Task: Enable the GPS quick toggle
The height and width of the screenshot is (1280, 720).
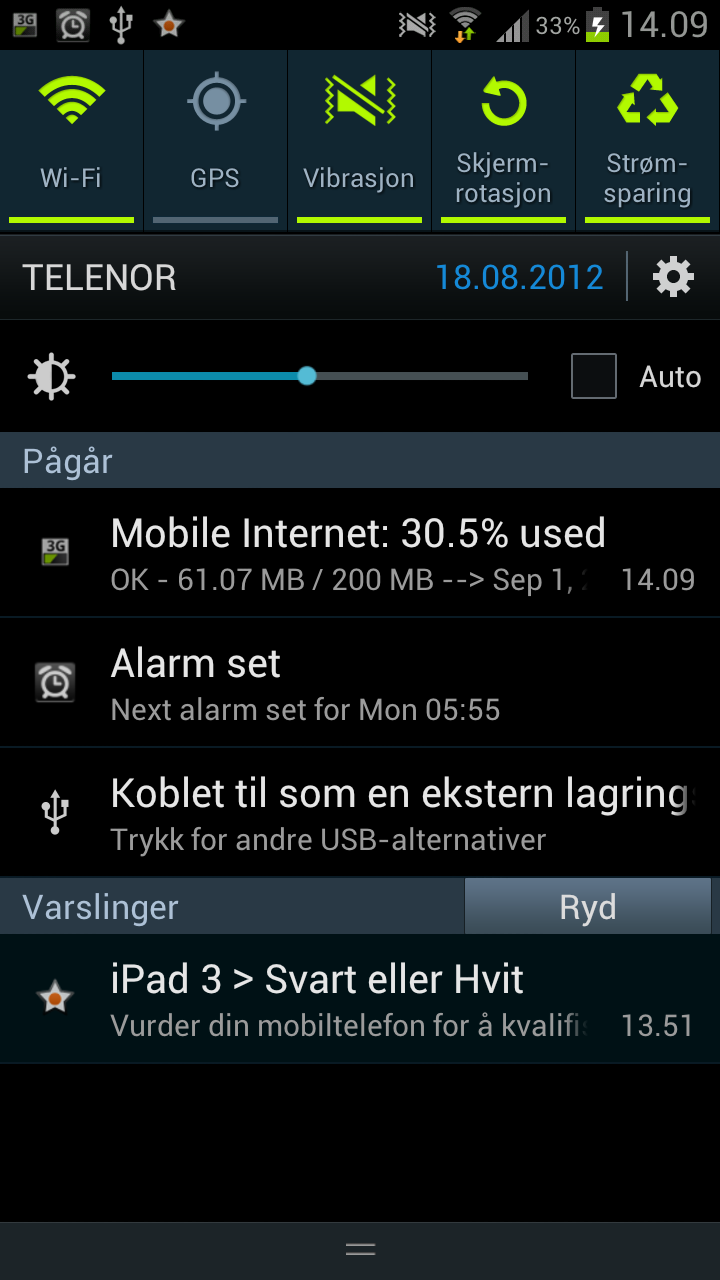Action: [215, 140]
